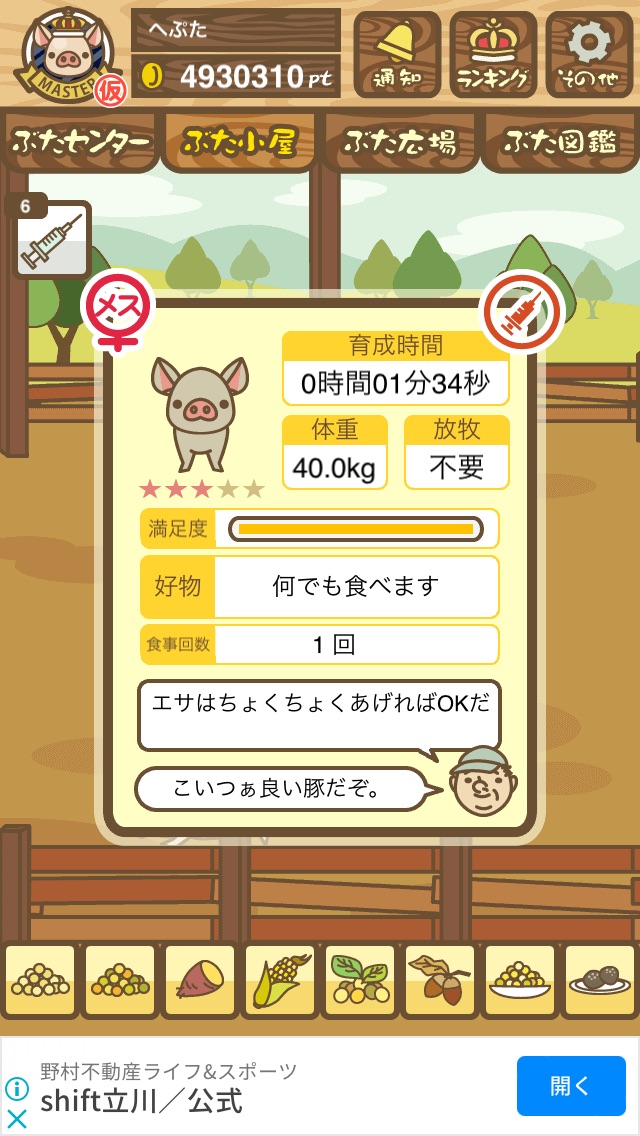
Task: Open the 通知 notifications bell
Action: [396, 54]
